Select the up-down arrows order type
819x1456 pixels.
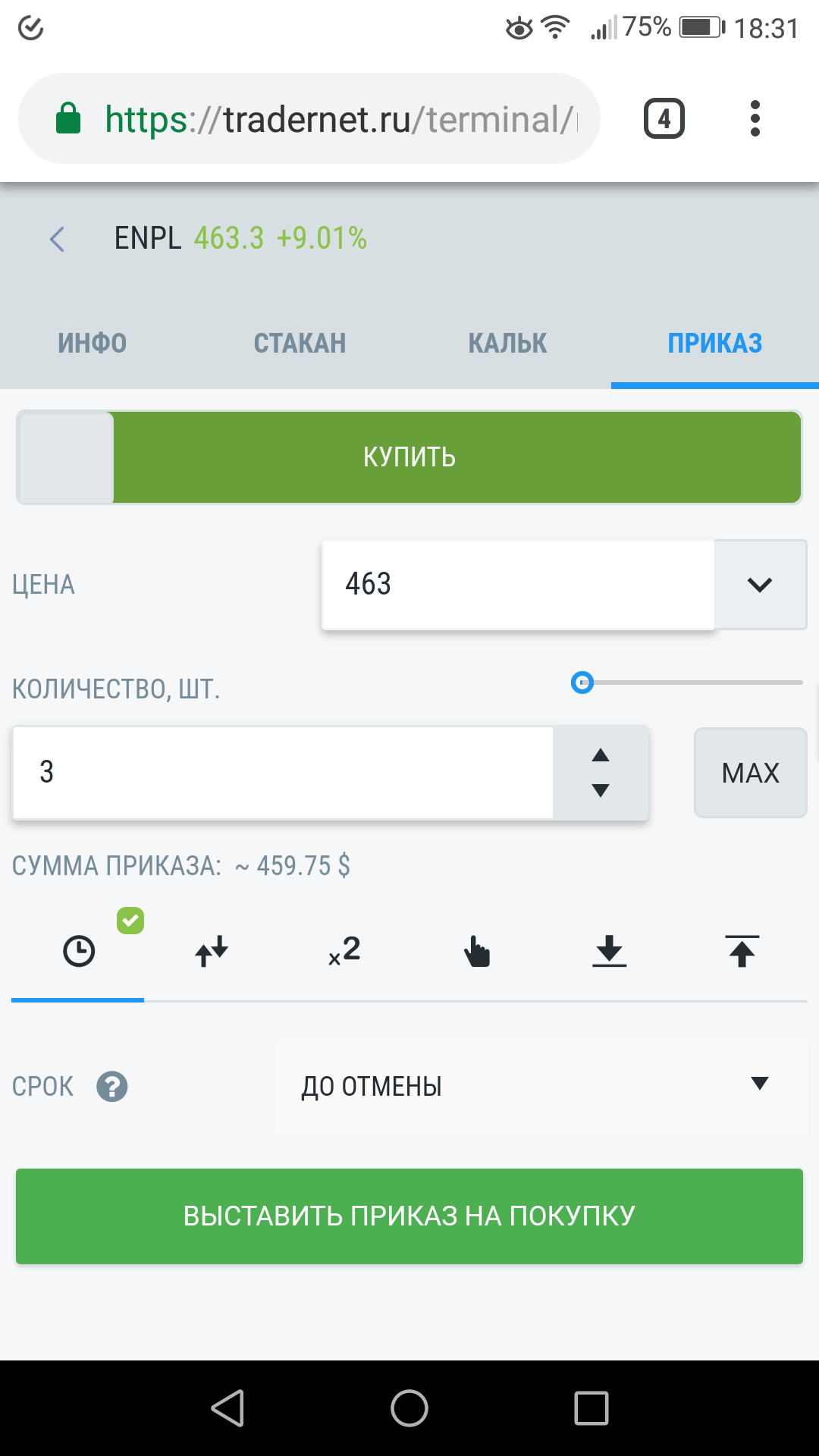coord(212,951)
